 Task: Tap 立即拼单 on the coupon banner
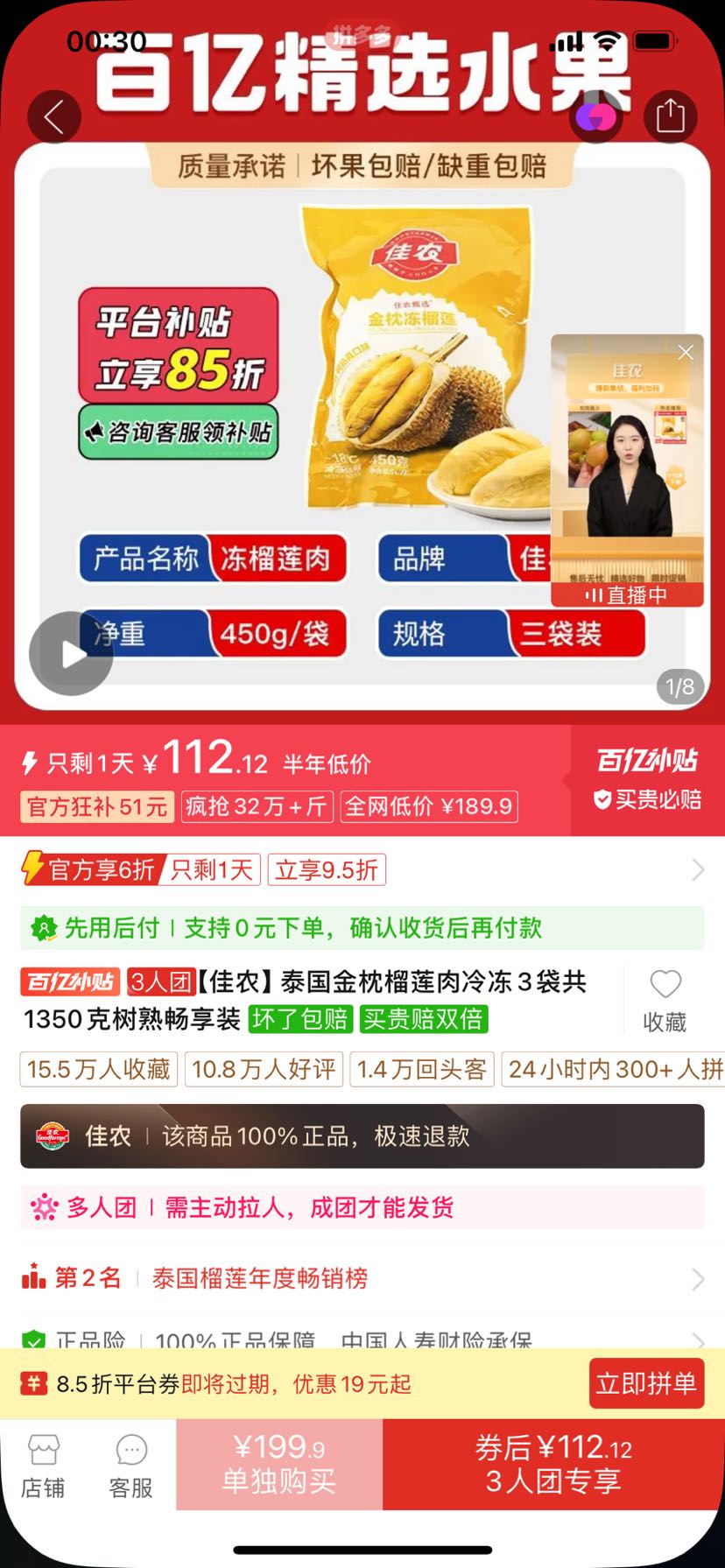coord(646,1383)
